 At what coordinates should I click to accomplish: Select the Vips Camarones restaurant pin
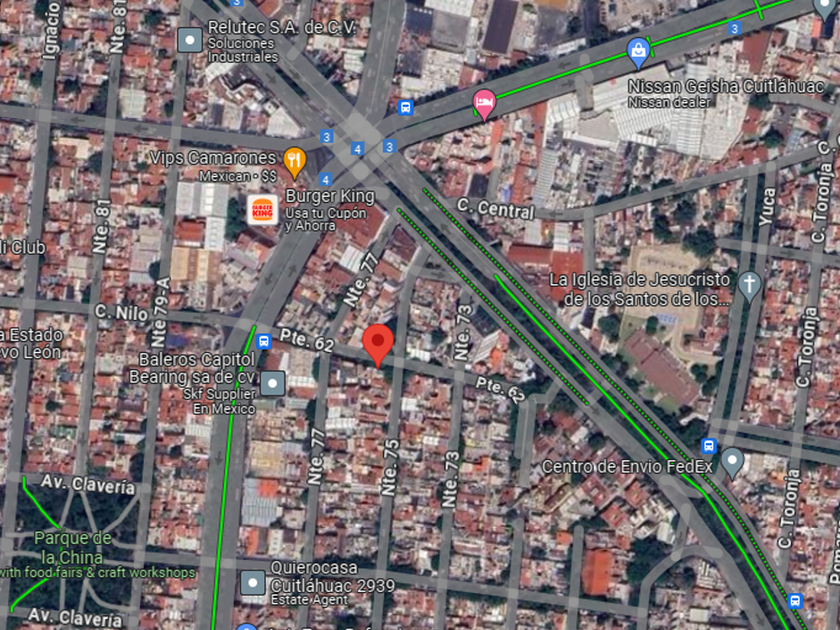[x=294, y=162]
